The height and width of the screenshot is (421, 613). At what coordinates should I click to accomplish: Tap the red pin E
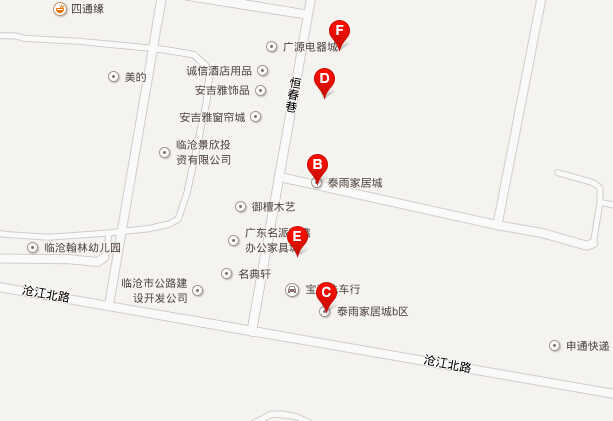click(296, 238)
